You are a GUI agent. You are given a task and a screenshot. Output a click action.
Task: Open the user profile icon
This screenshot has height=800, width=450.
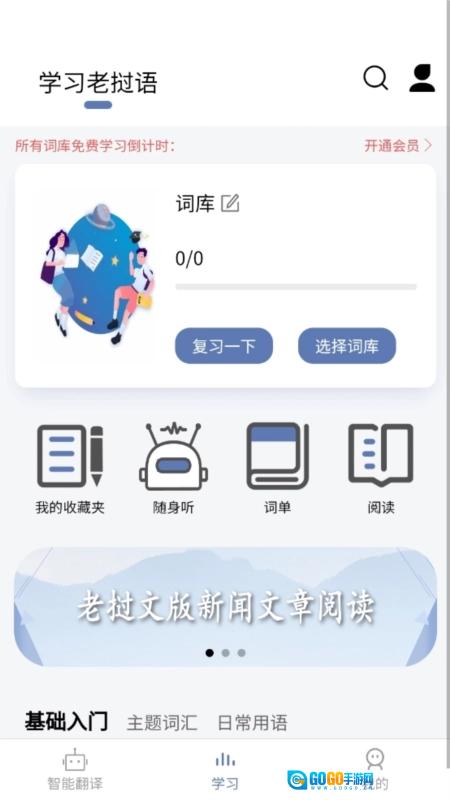(422, 78)
